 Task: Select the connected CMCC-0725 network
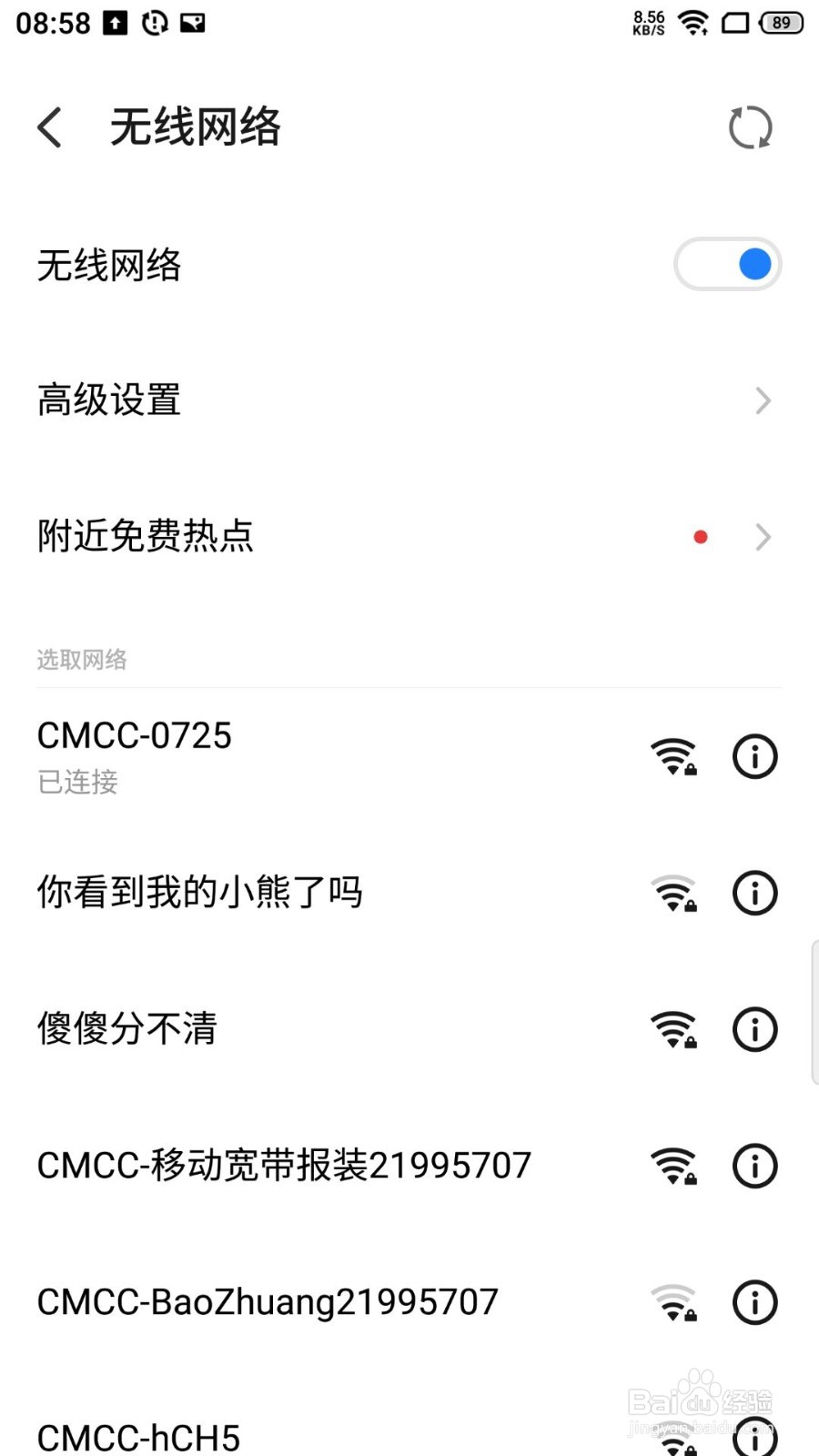(273, 756)
